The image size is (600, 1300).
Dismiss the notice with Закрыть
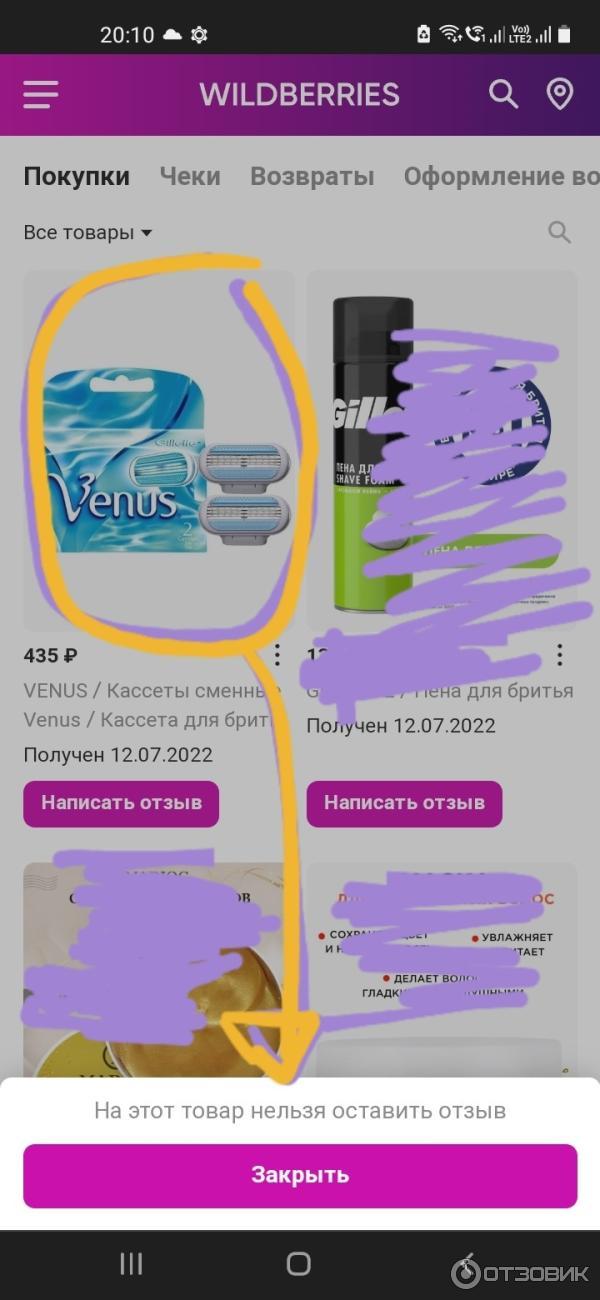point(300,1176)
